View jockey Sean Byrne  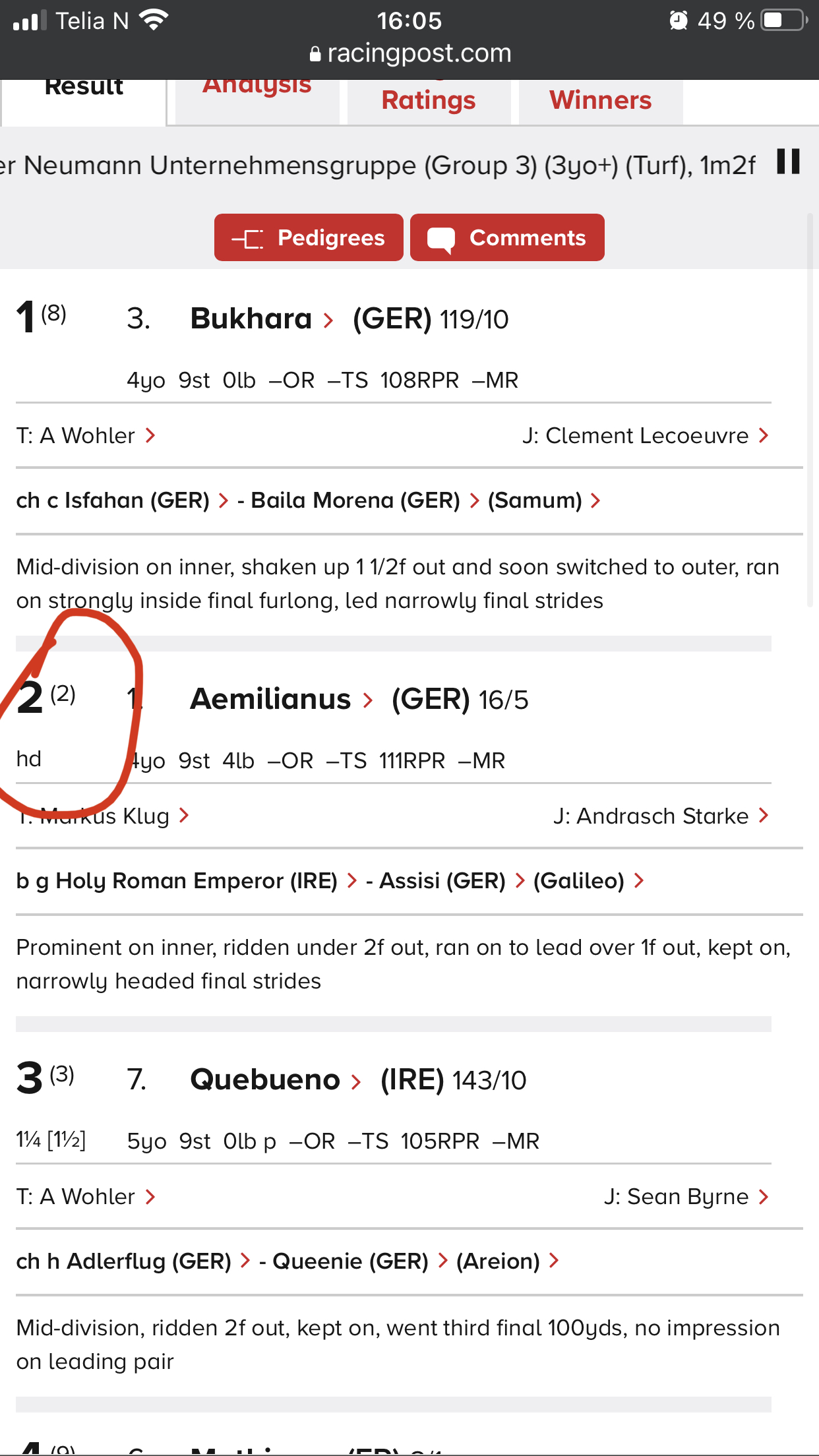pos(686,1197)
